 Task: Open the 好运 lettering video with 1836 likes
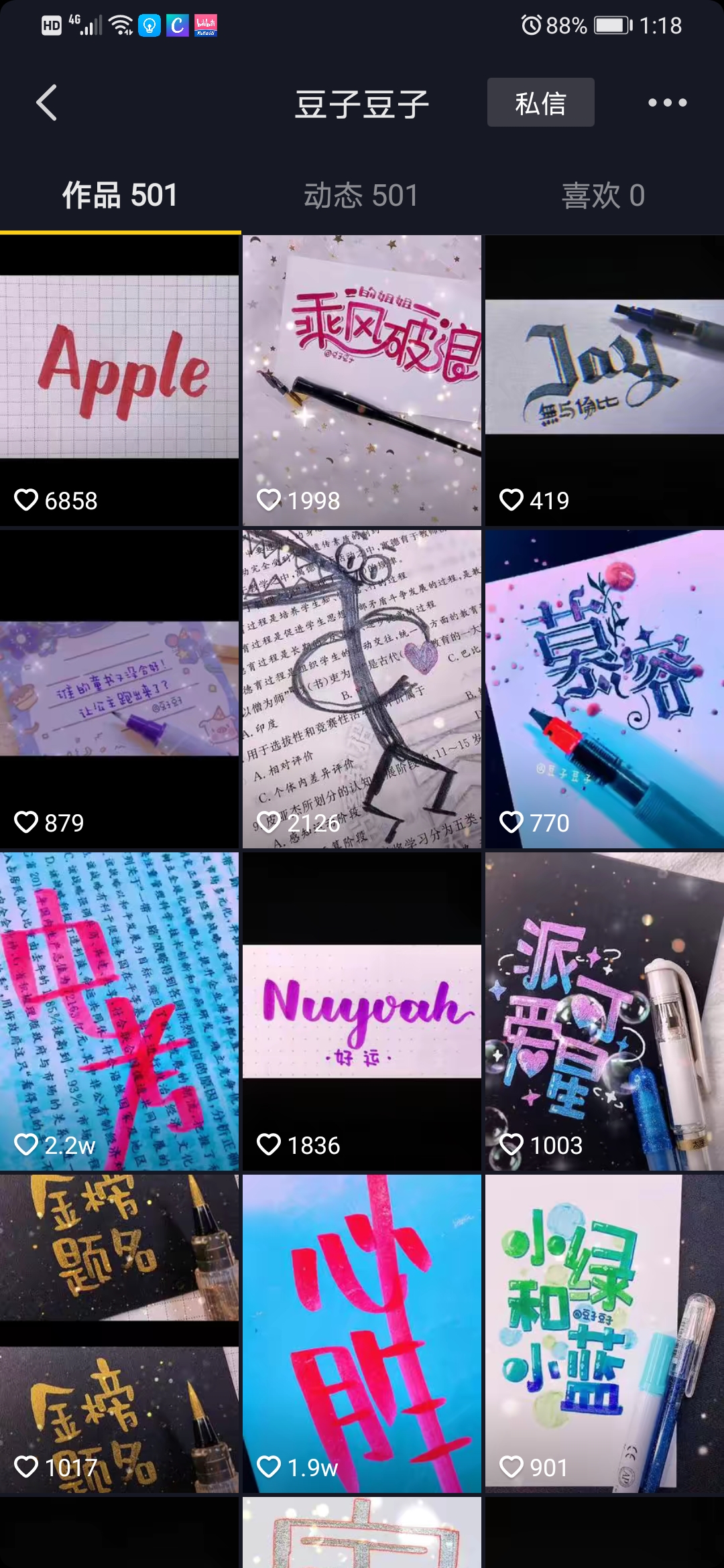tap(362, 1011)
